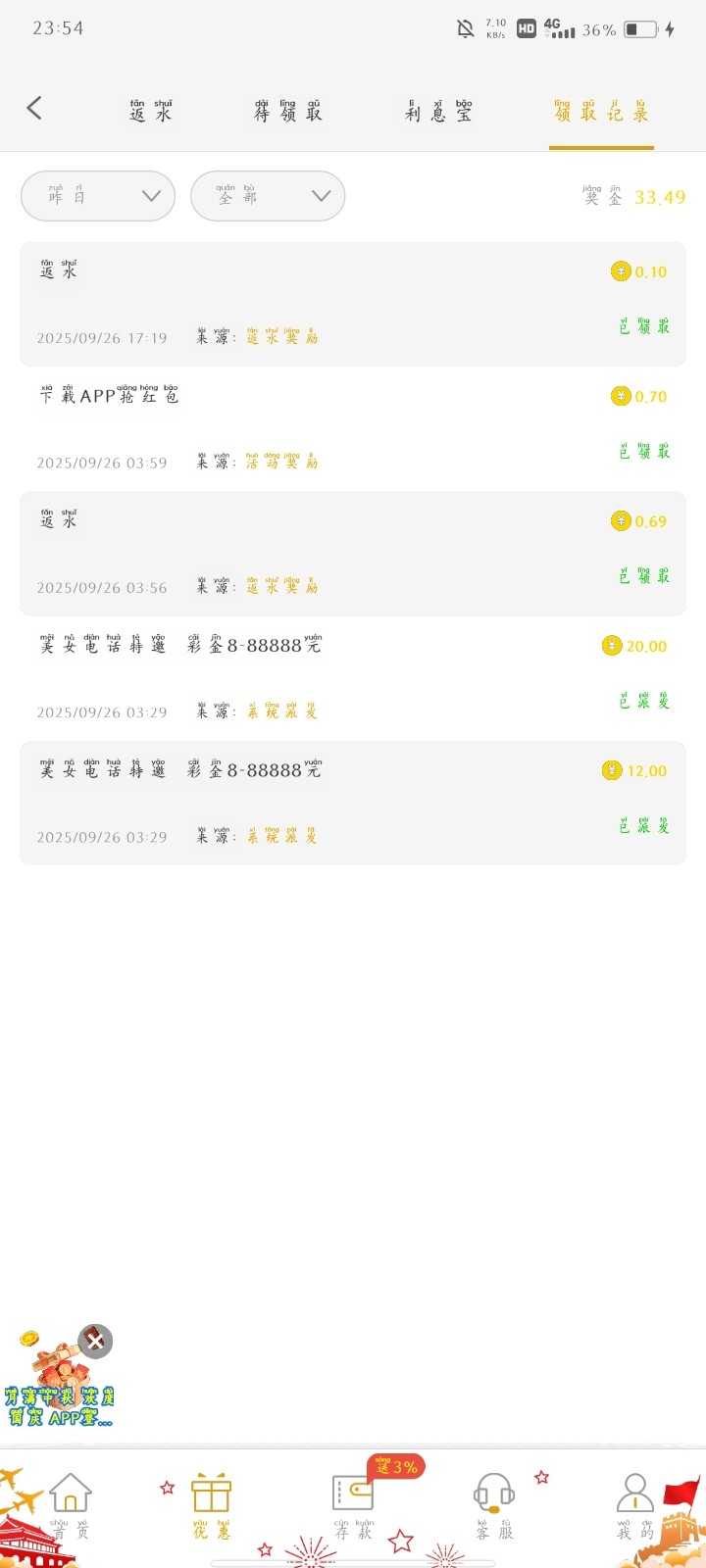The width and height of the screenshot is (706, 1568).
Task: Switch to the 返水 tab
Action: point(150,111)
